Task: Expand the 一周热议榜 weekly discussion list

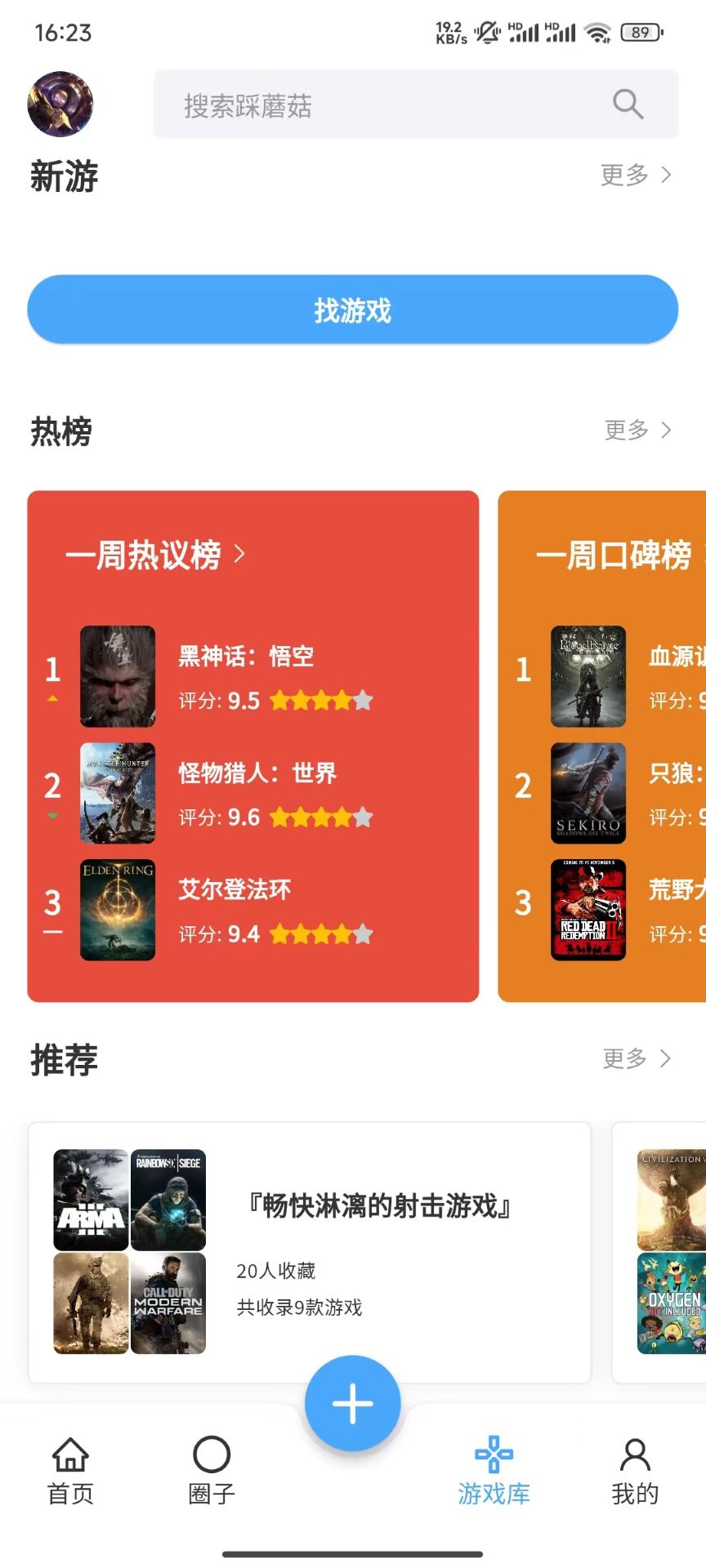Action: (x=155, y=554)
